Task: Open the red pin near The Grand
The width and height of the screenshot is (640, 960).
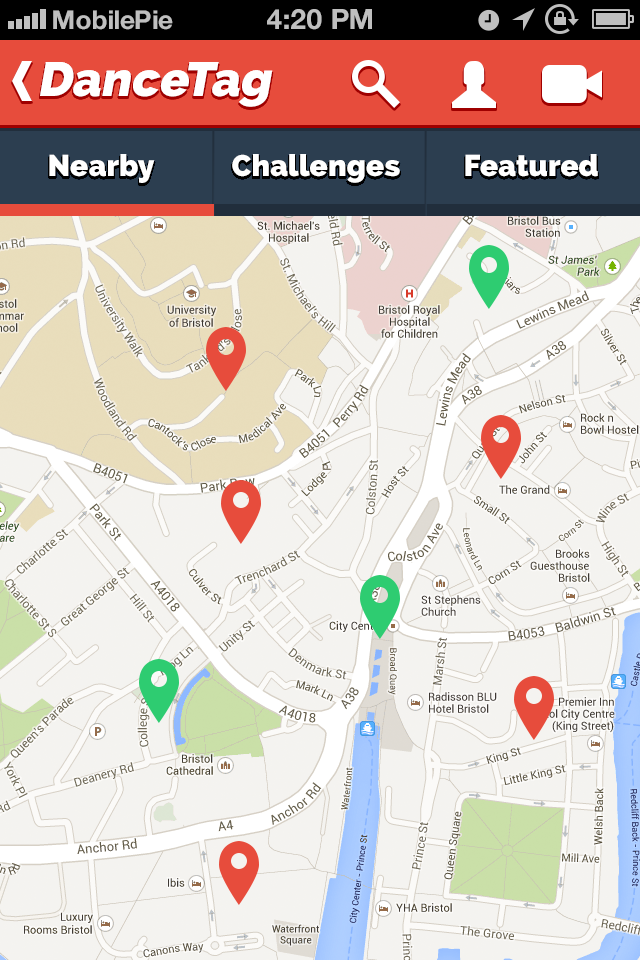Action: (x=501, y=442)
